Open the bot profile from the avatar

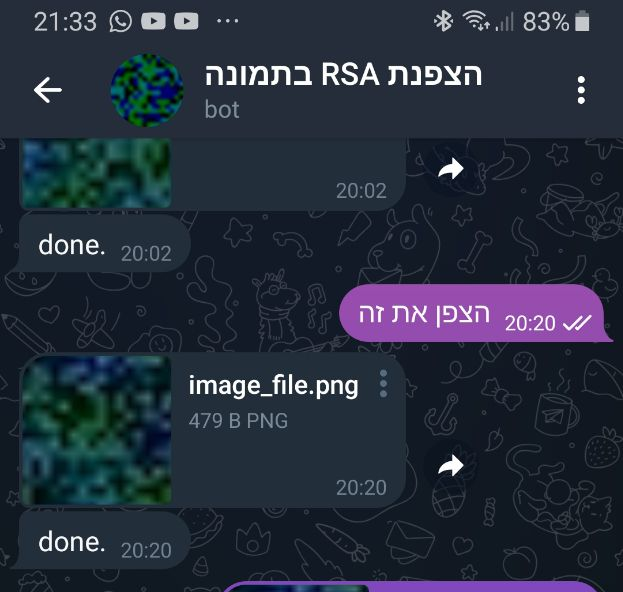point(146,90)
